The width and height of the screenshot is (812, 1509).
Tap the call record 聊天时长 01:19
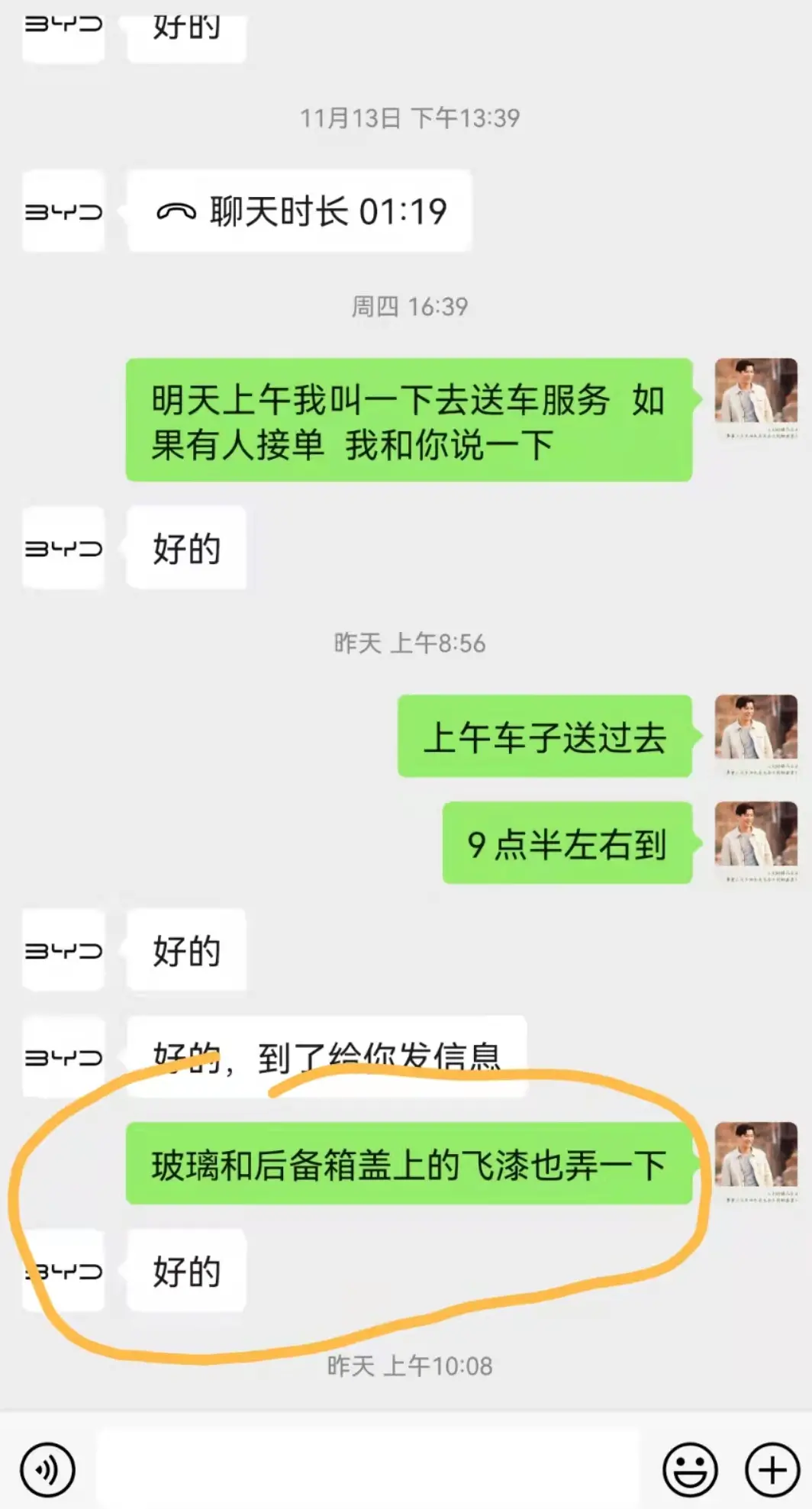pos(300,211)
